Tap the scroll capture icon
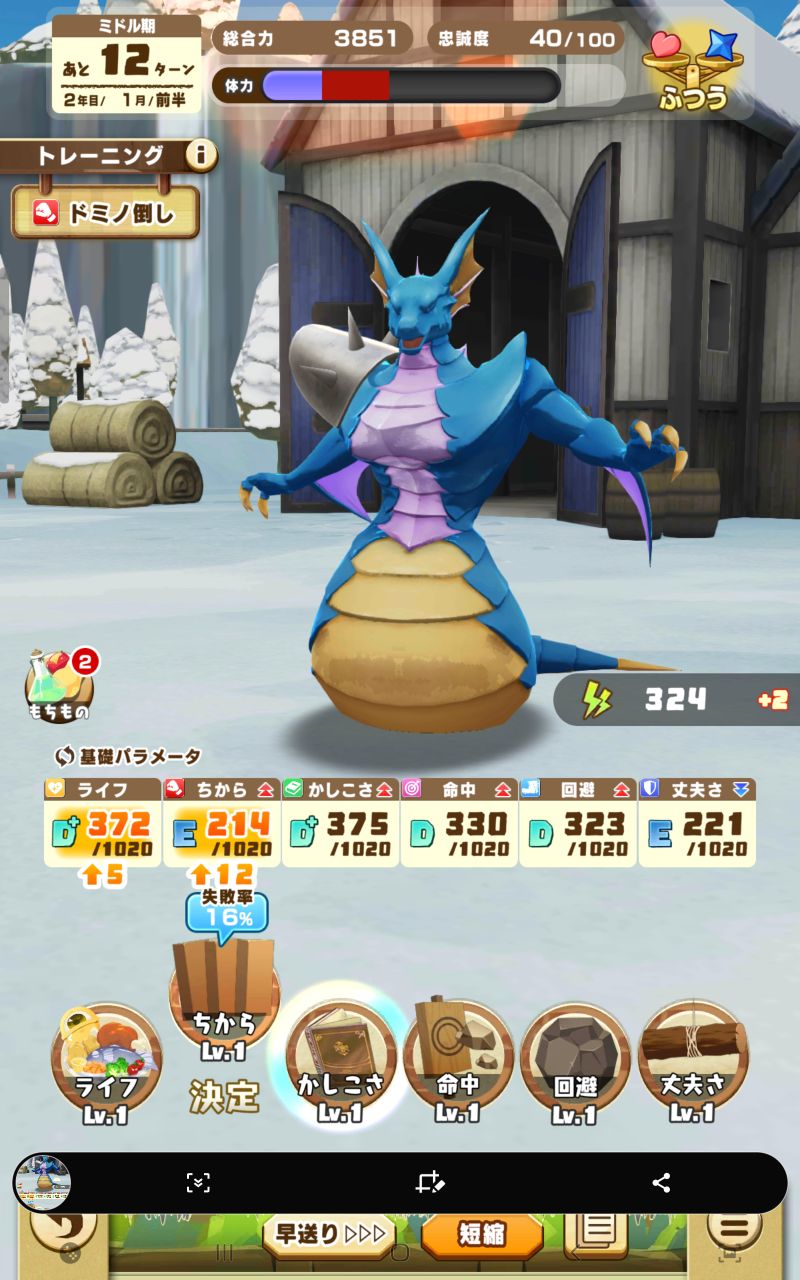The width and height of the screenshot is (800, 1280). (198, 1183)
